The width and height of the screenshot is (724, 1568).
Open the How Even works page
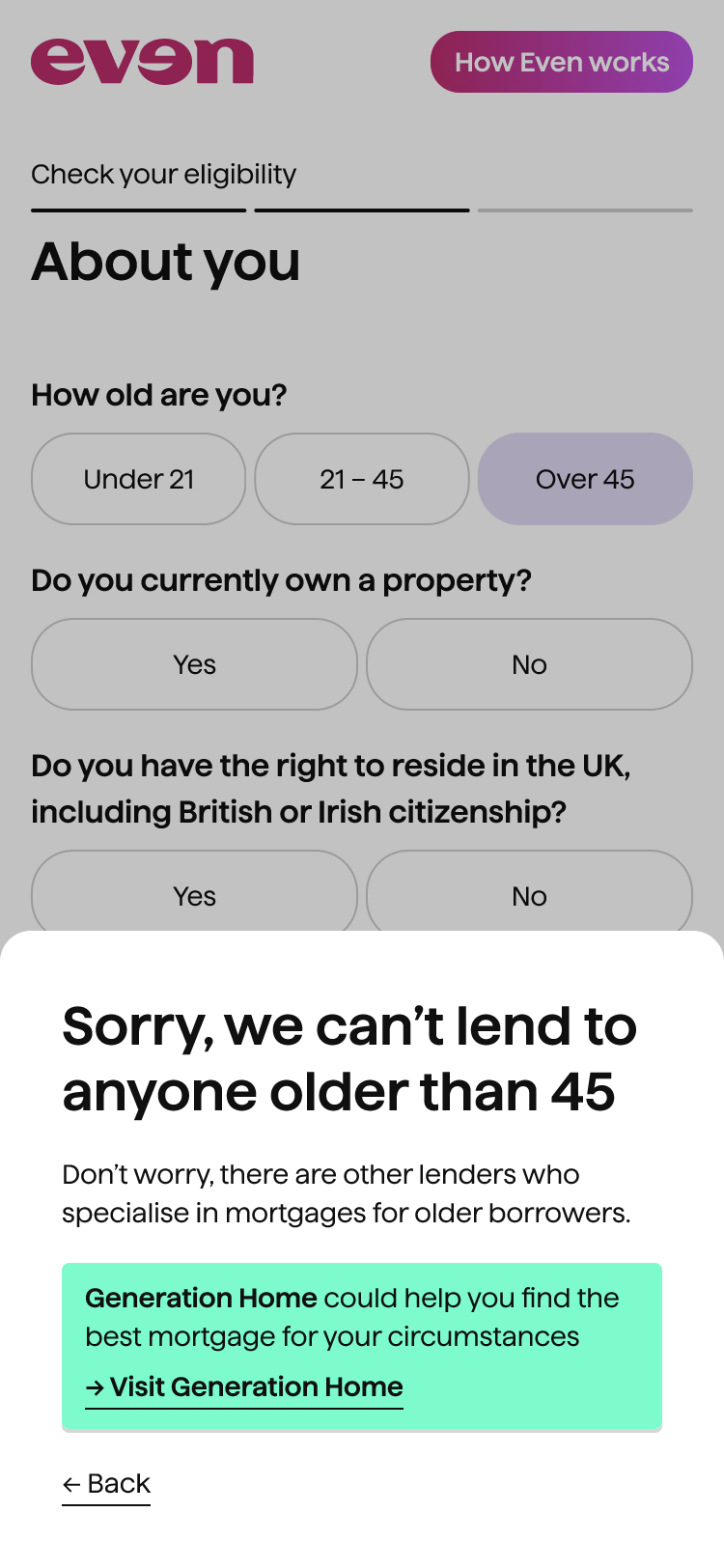[561, 62]
